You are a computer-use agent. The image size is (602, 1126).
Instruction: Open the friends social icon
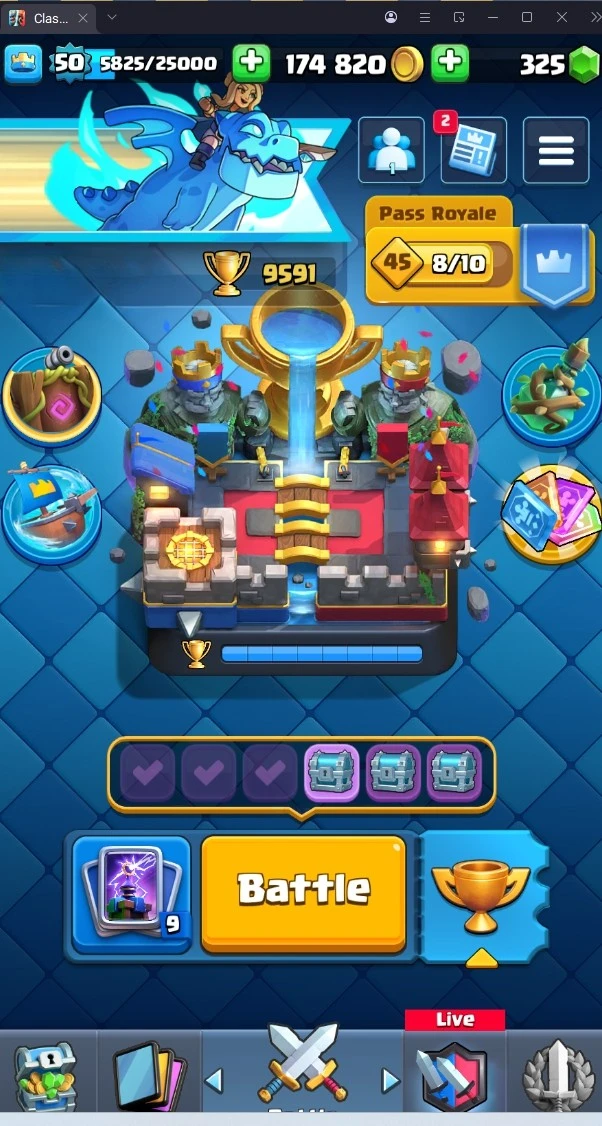click(x=391, y=151)
